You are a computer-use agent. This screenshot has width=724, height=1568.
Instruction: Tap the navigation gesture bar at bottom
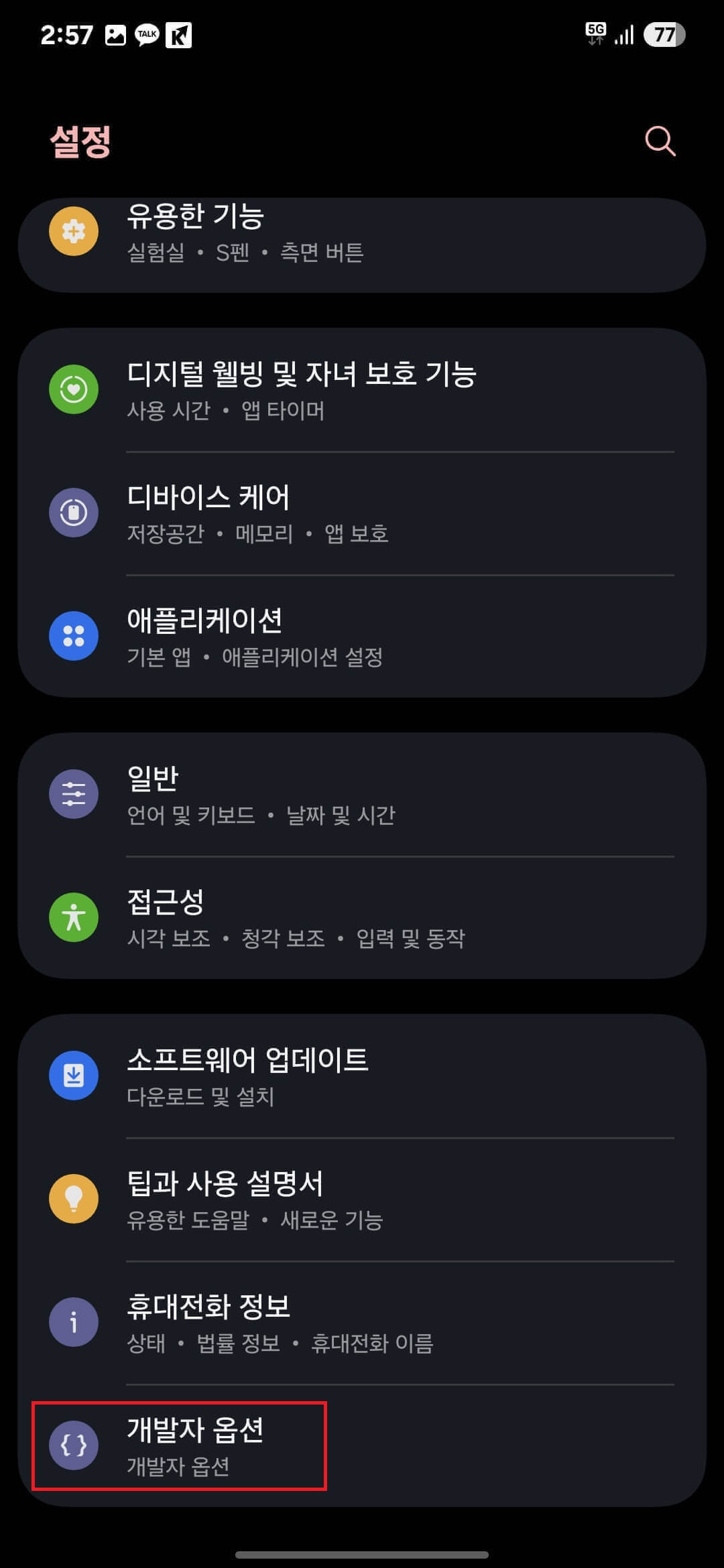[x=362, y=1553]
